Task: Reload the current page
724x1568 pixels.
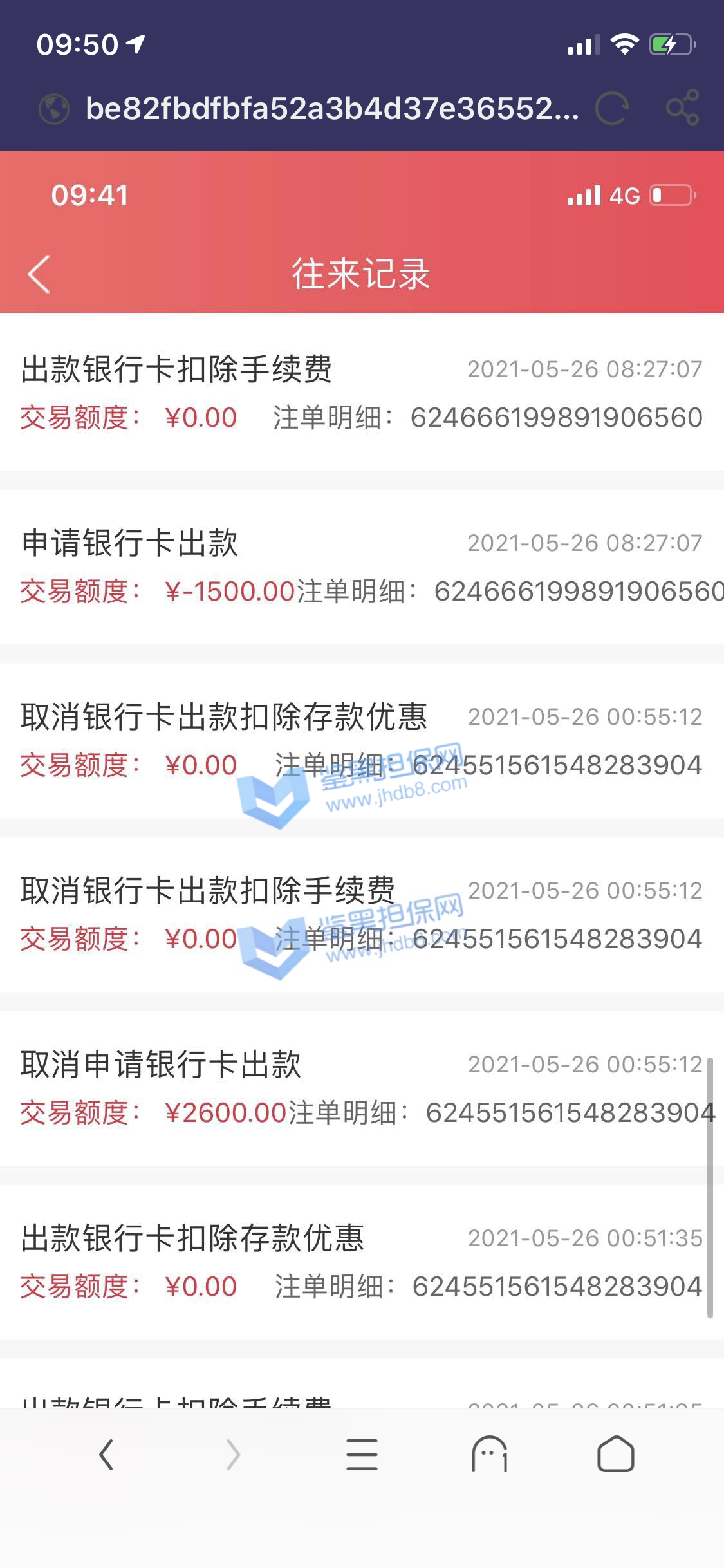Action: coord(611,108)
